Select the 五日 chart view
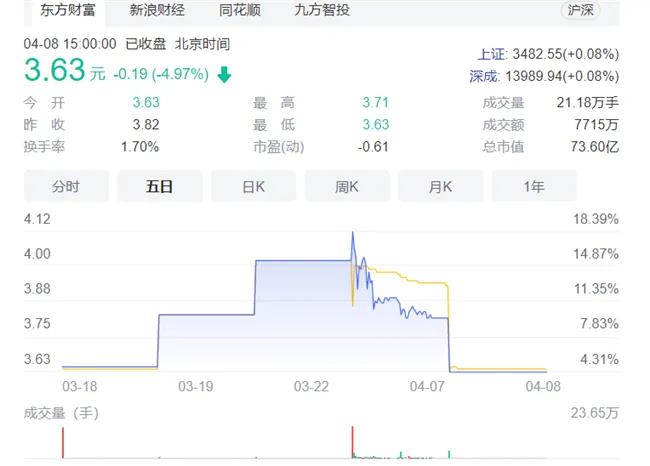This screenshot has width=650, height=466. pyautogui.click(x=159, y=187)
